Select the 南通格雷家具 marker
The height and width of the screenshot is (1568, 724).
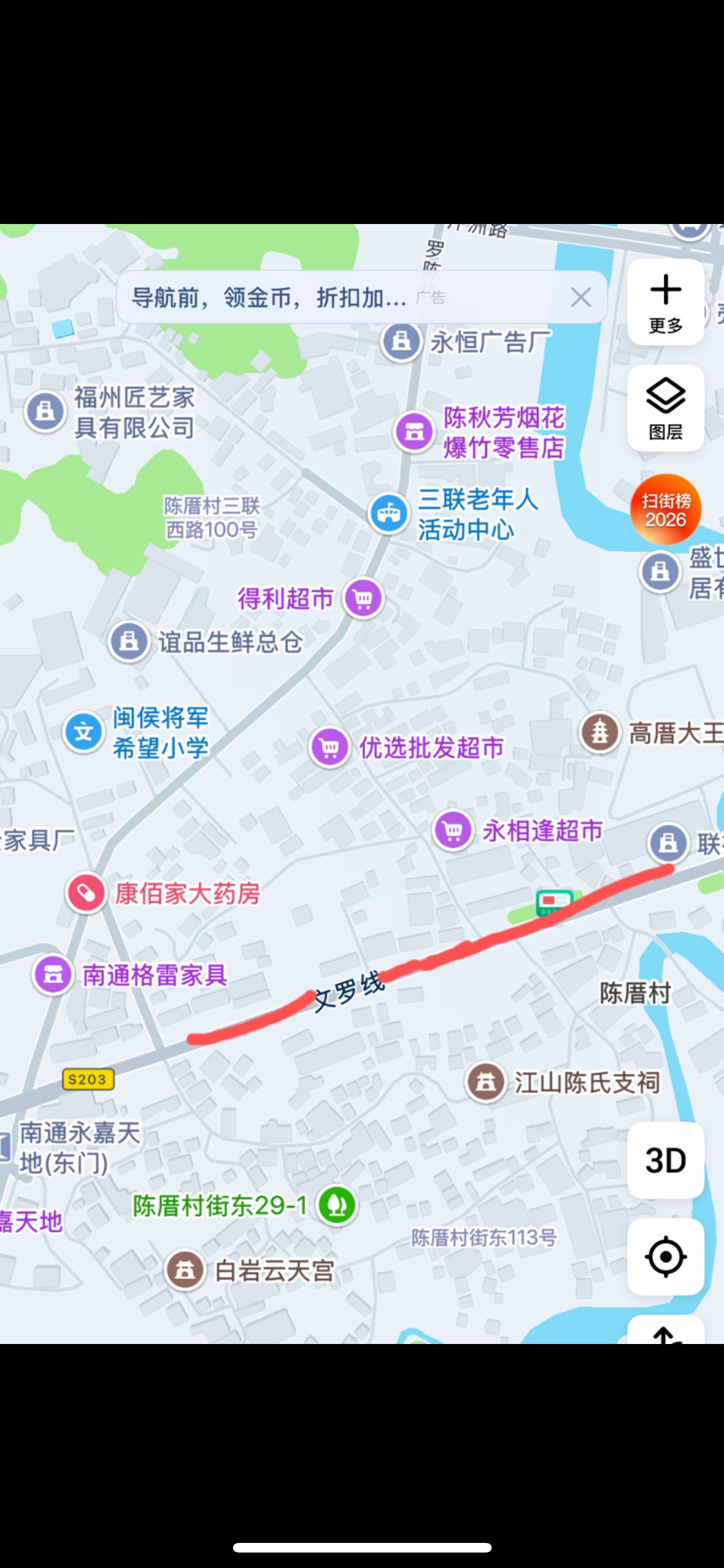pos(53,975)
